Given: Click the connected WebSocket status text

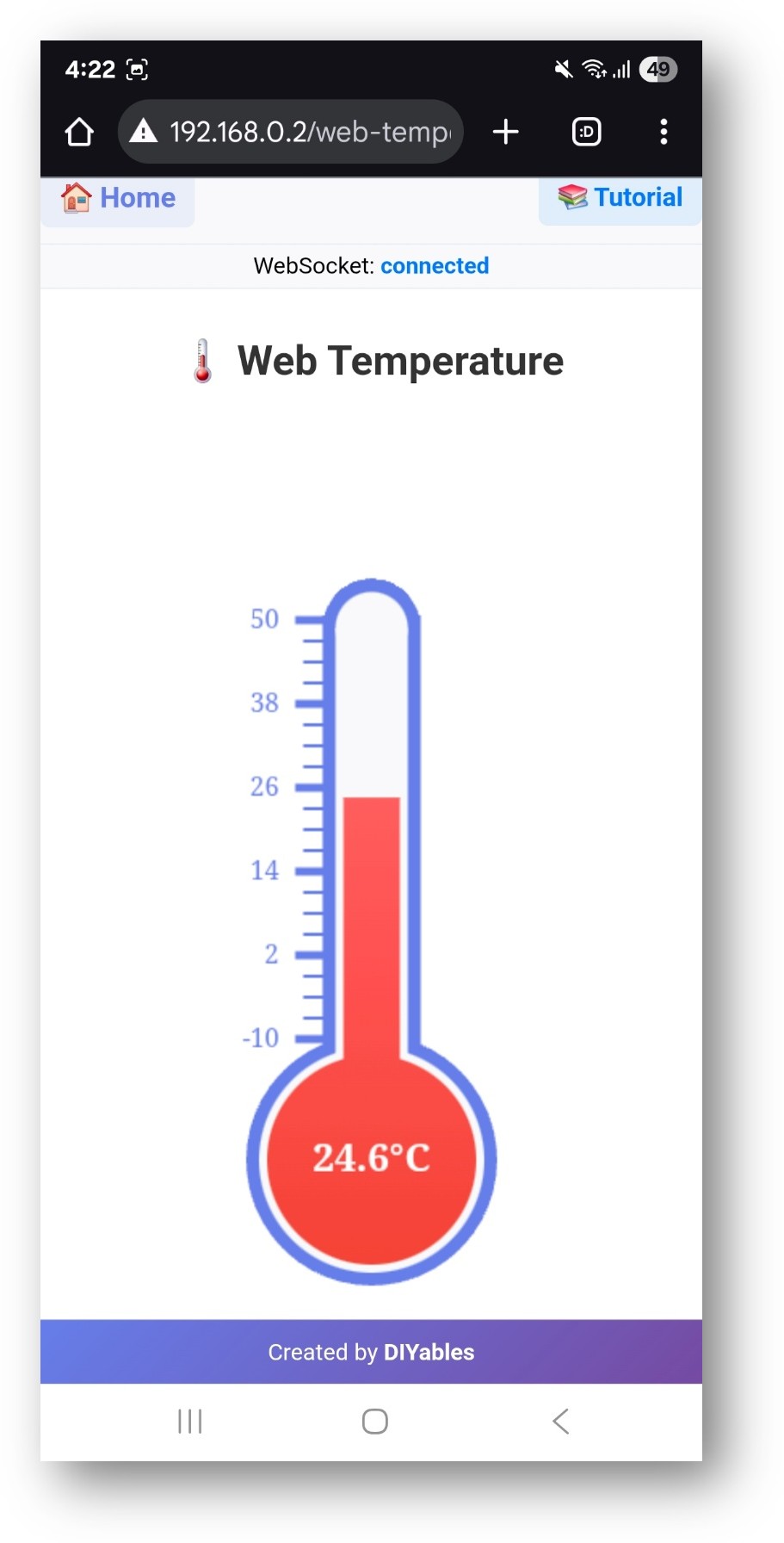Looking at the screenshot, I should point(435,266).
